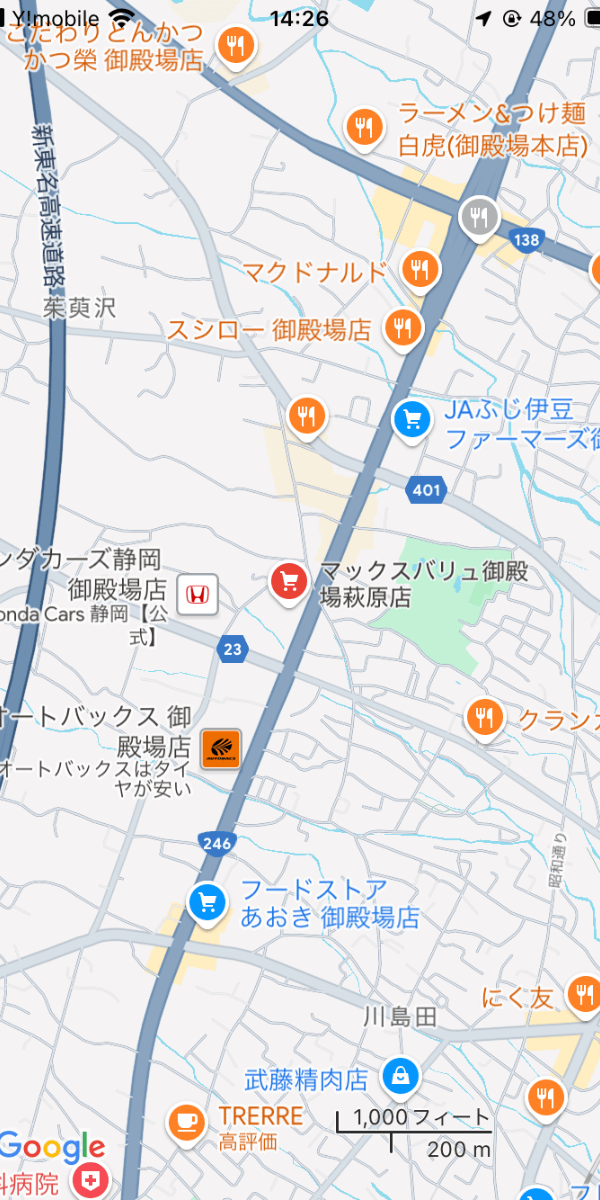Screen dimensions: 600x1200
Task: Select the にく友 restaurant pin
Action: click(x=582, y=994)
